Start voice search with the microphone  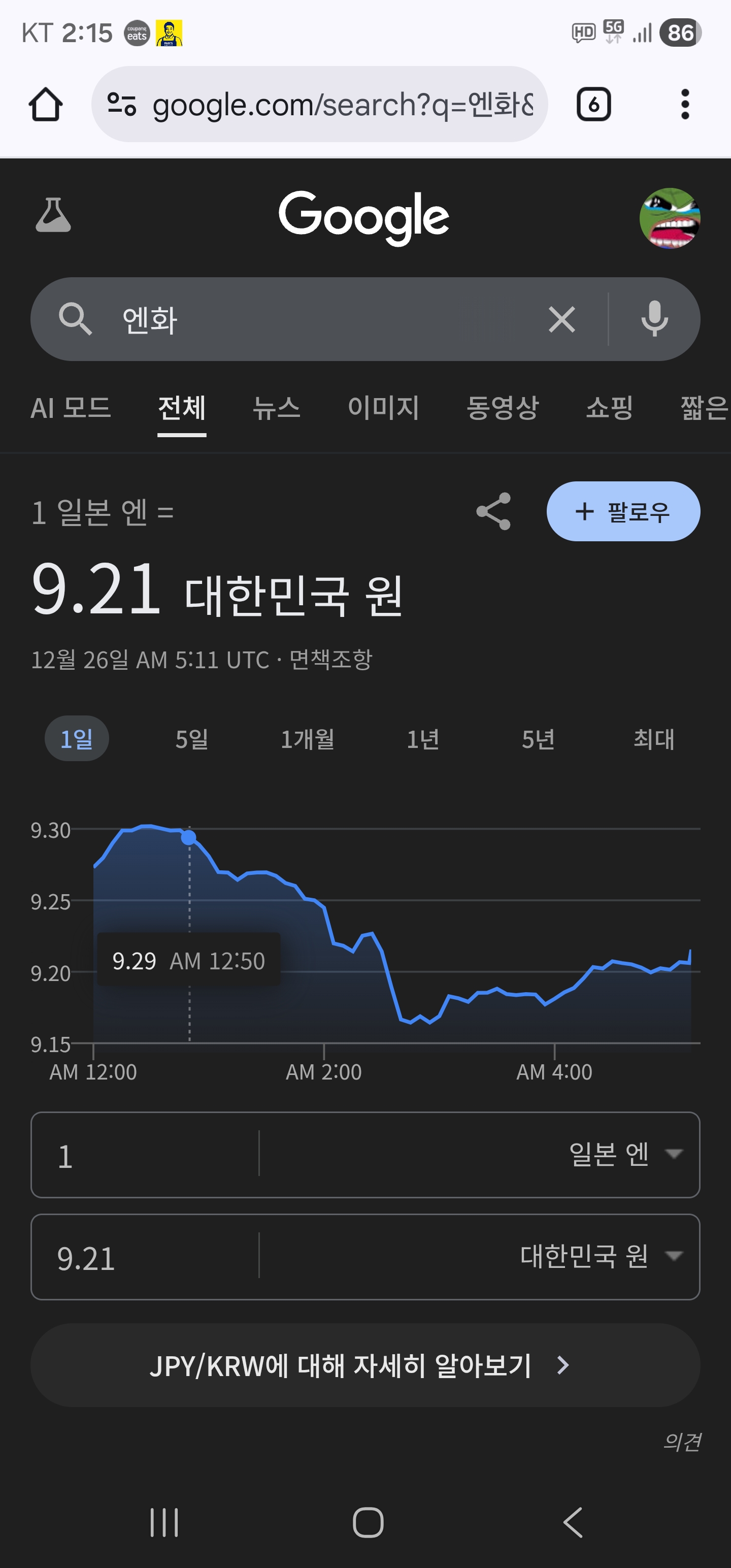click(x=654, y=319)
